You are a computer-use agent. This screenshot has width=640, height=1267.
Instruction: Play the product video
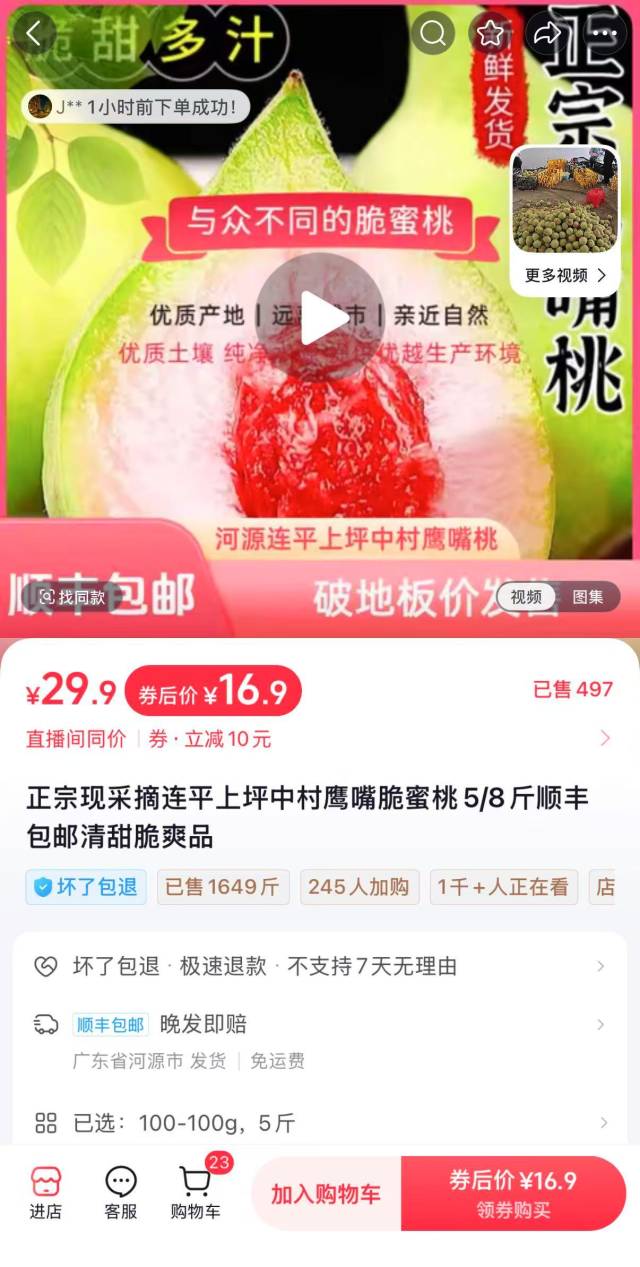[320, 317]
